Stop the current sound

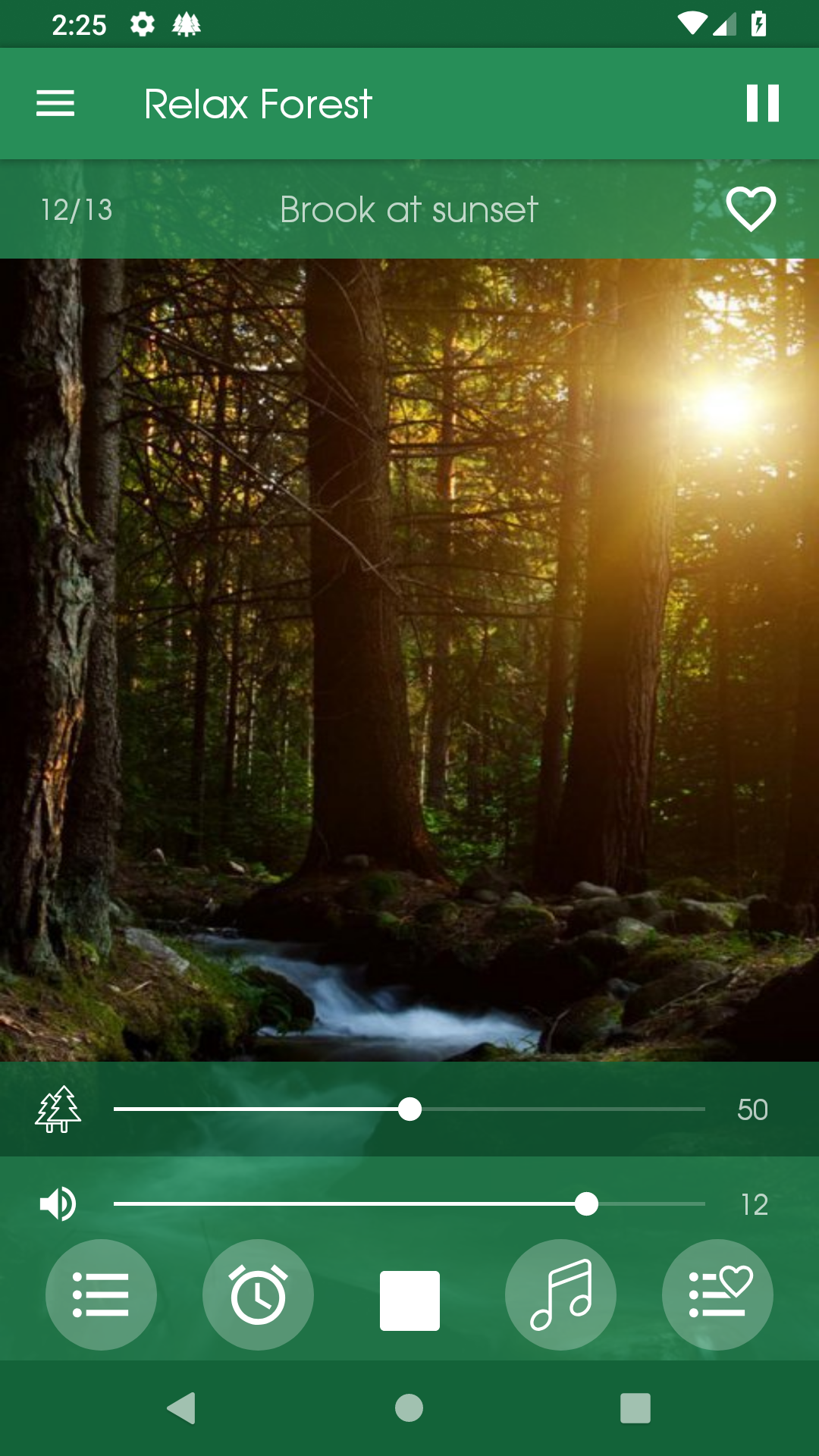point(409,1295)
